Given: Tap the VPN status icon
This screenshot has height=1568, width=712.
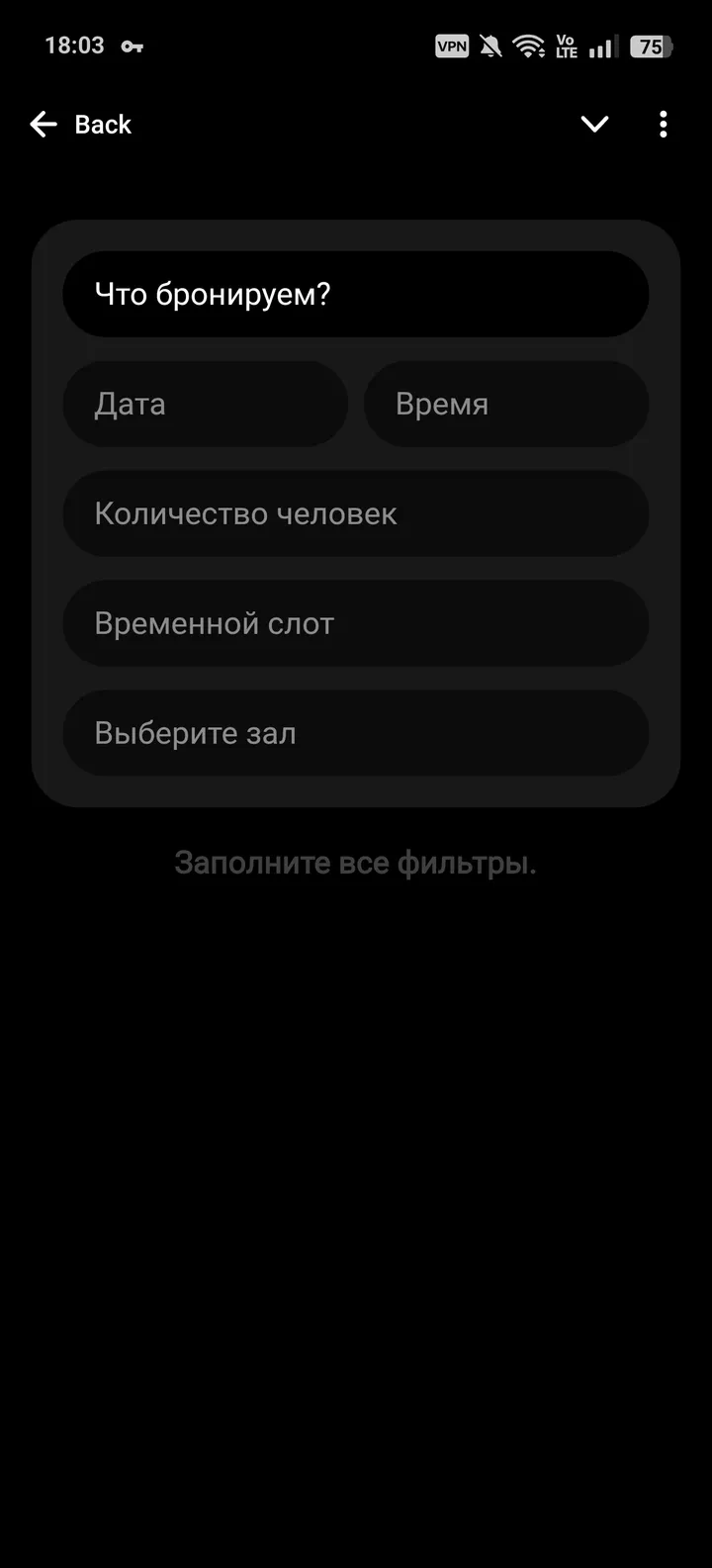Looking at the screenshot, I should [x=452, y=46].
